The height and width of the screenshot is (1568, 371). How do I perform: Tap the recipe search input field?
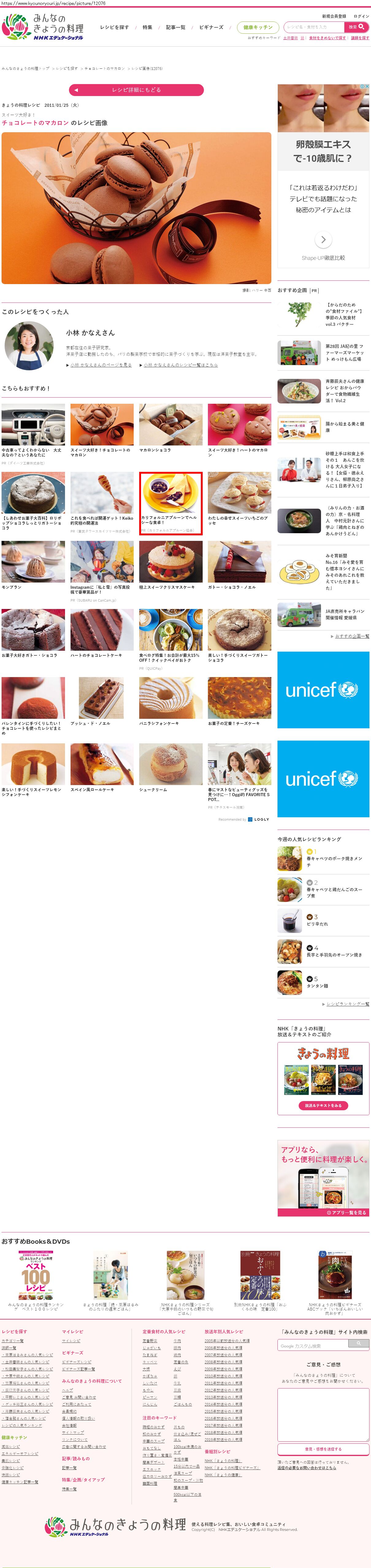[x=313, y=27]
